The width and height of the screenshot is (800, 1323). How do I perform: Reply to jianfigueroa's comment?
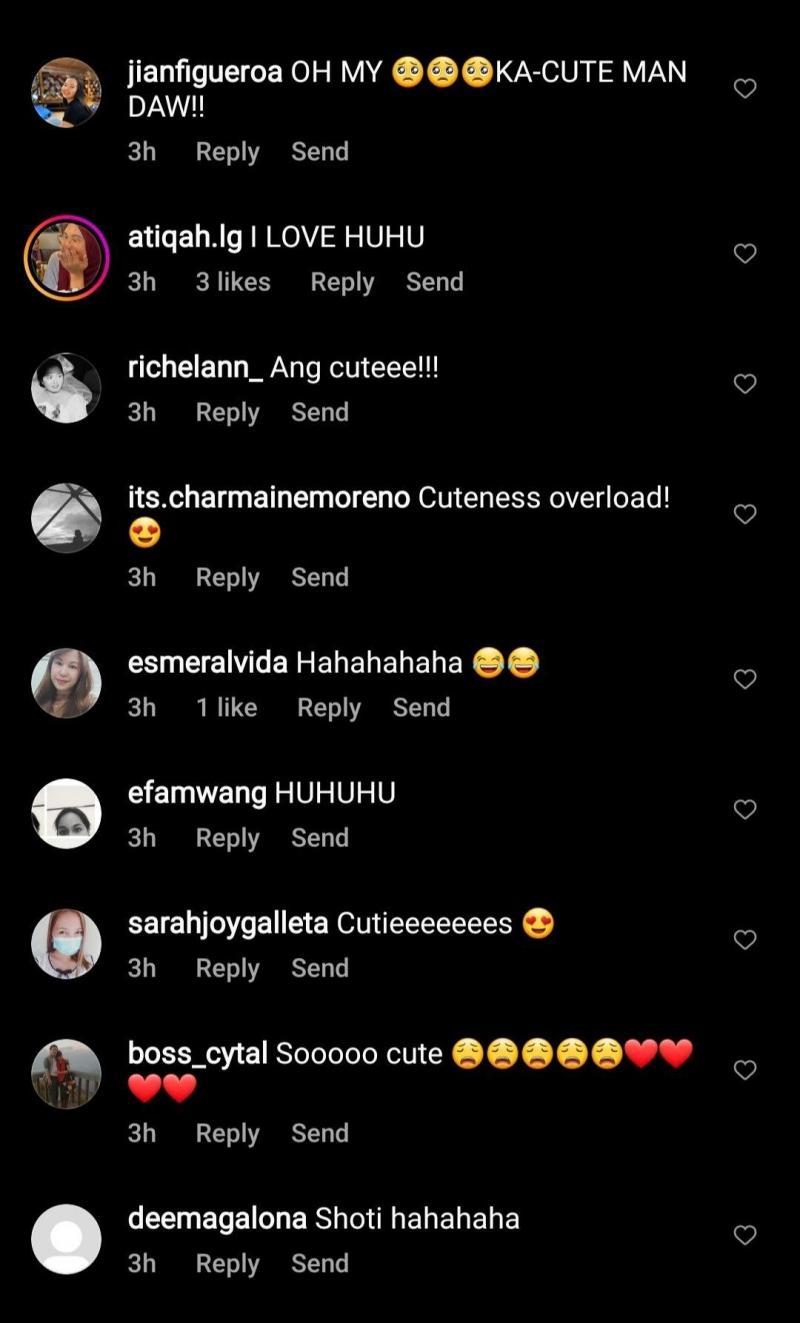[227, 152]
